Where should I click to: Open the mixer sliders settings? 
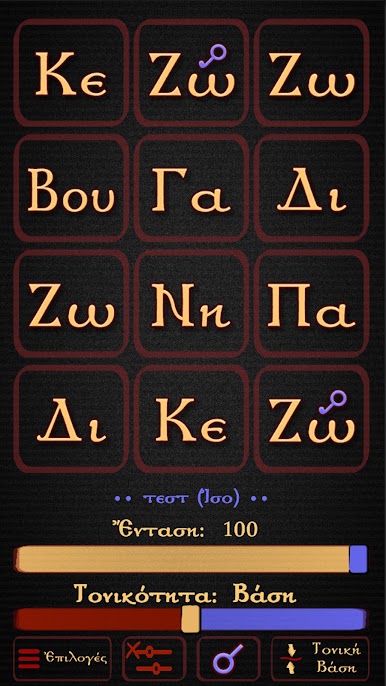[149, 658]
